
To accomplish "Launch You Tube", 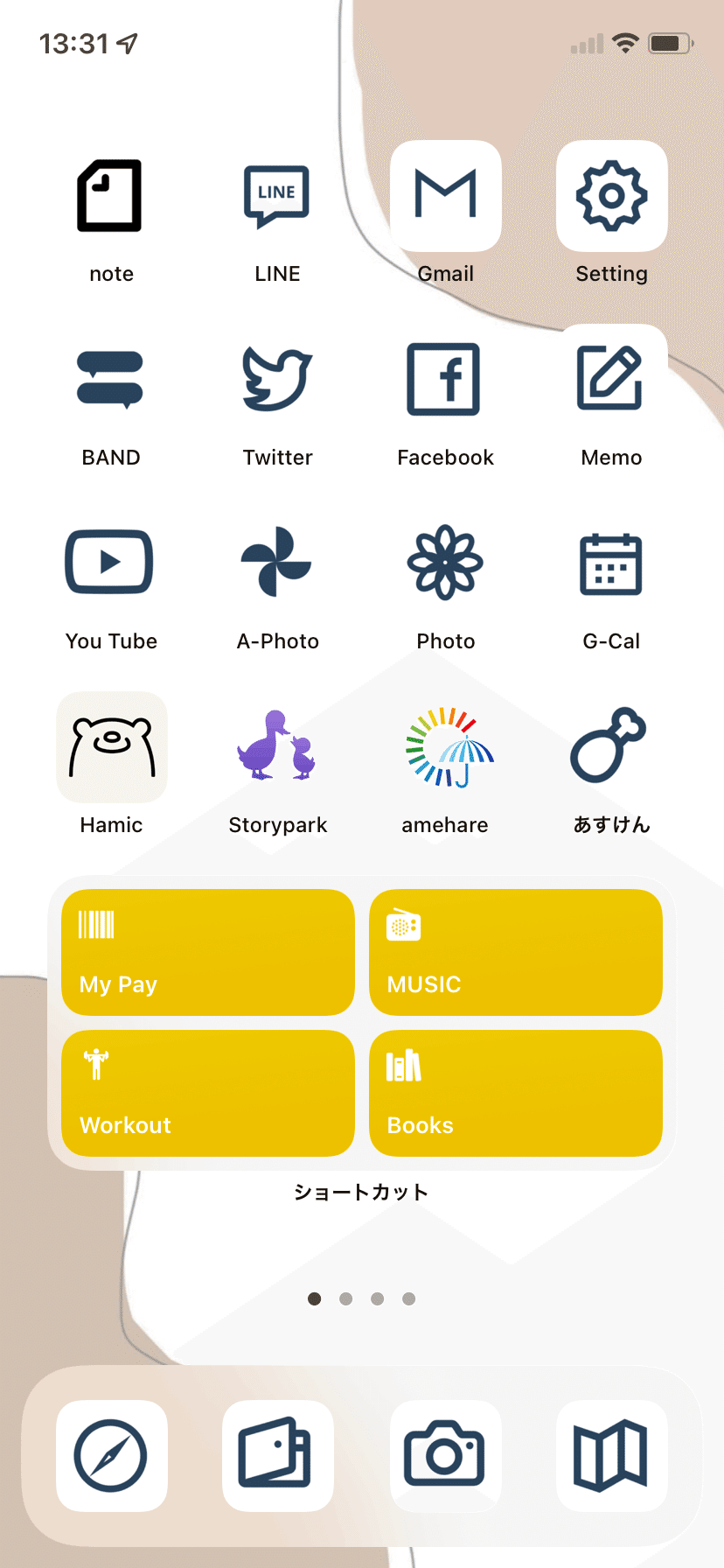I will point(111,563).
